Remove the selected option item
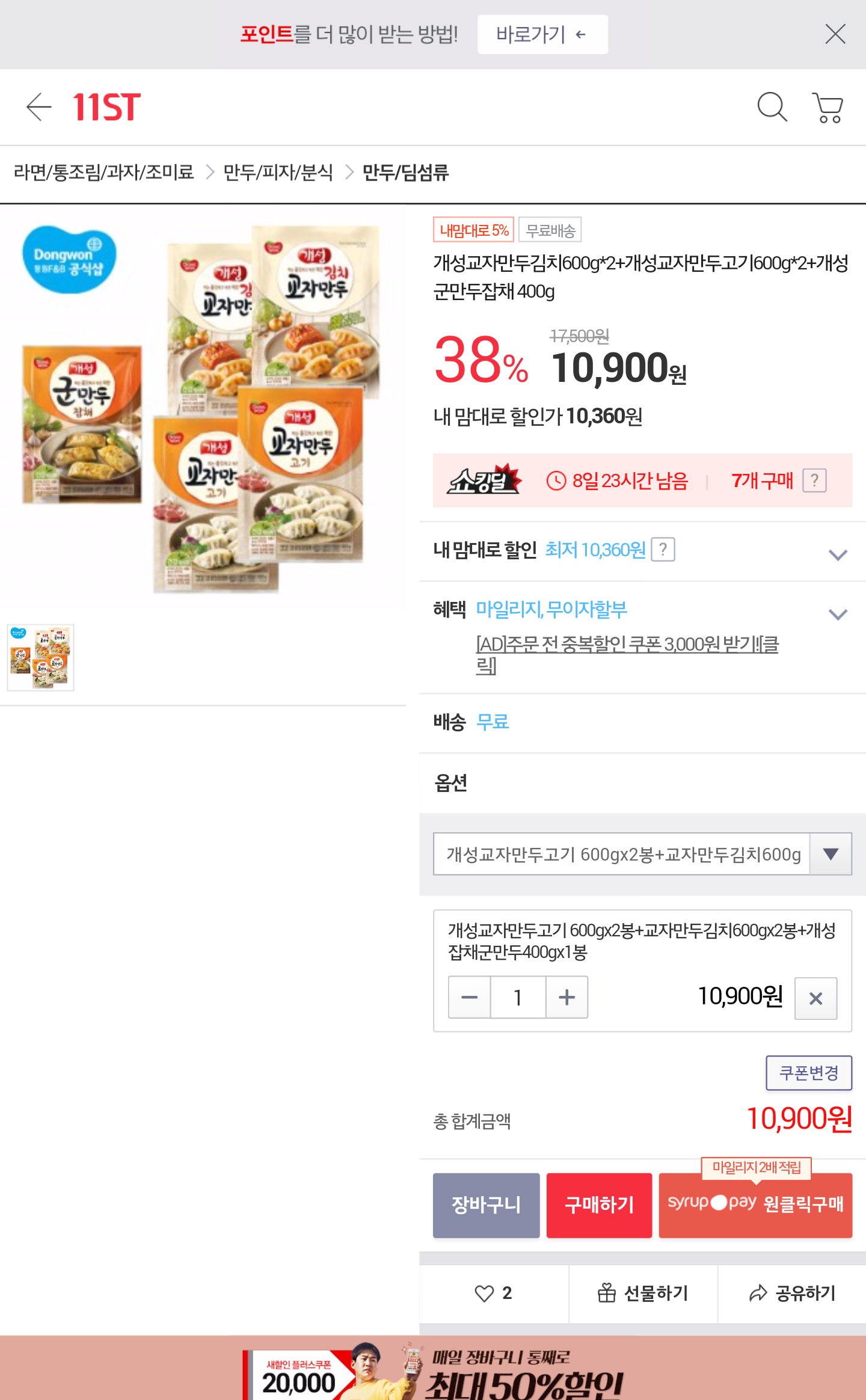866x1400 pixels. click(815, 998)
